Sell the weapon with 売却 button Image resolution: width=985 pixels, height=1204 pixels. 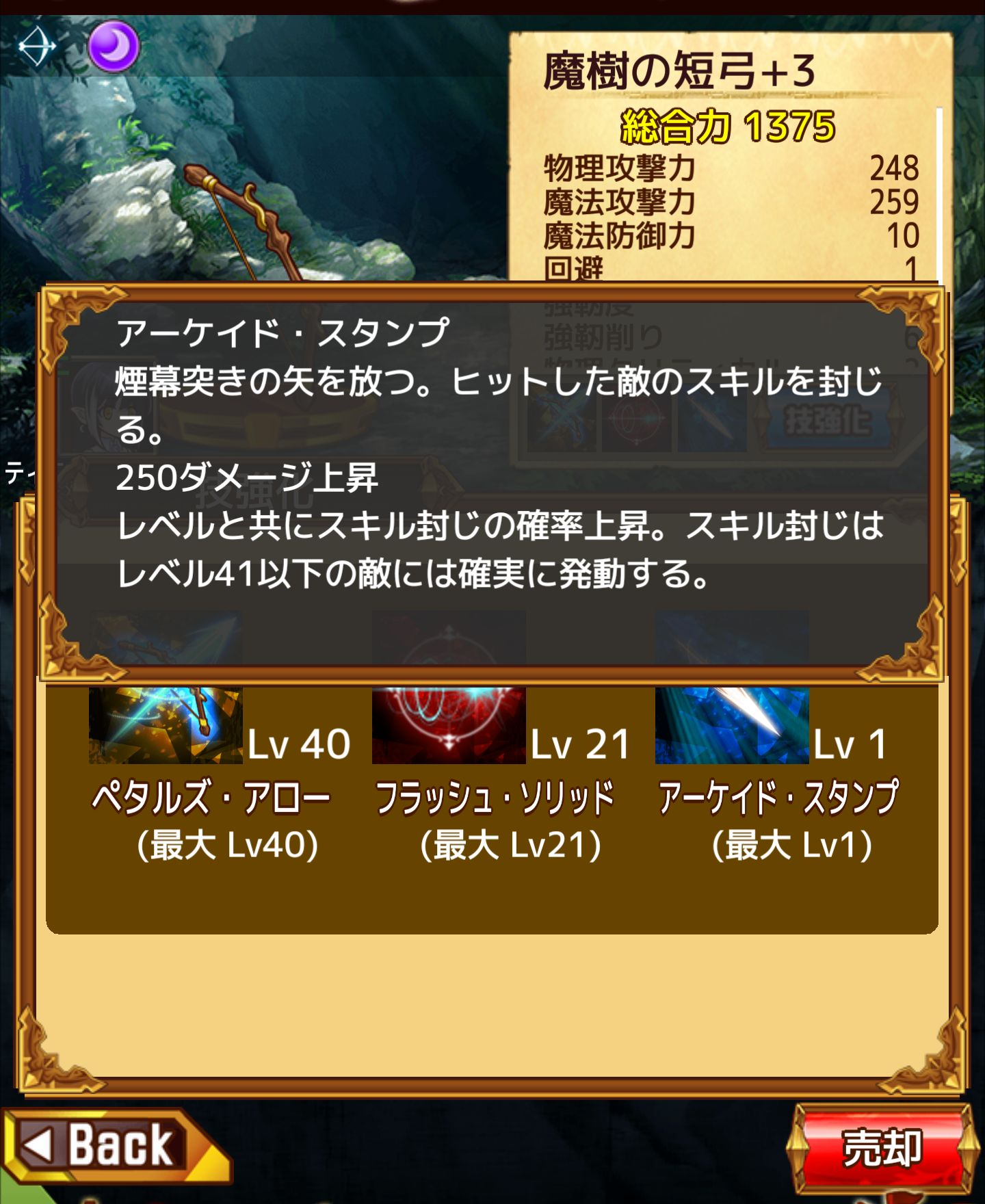[x=881, y=1148]
